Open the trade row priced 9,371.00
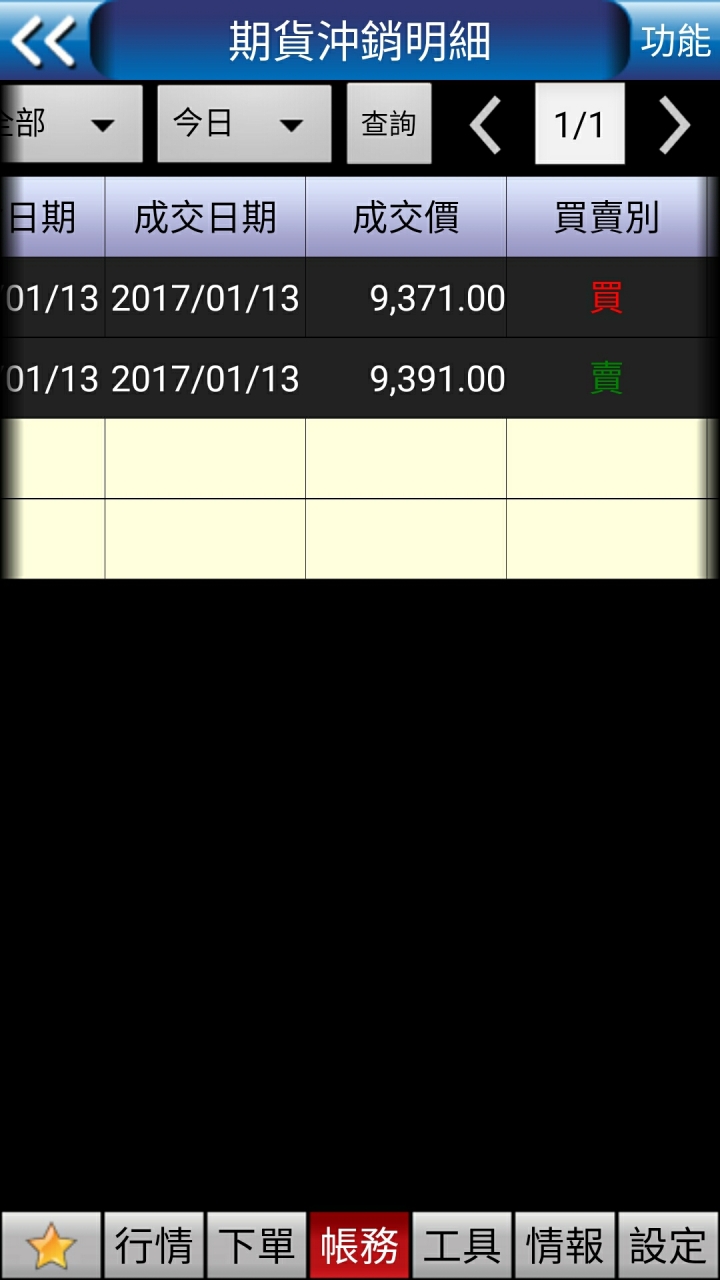 [x=358, y=298]
